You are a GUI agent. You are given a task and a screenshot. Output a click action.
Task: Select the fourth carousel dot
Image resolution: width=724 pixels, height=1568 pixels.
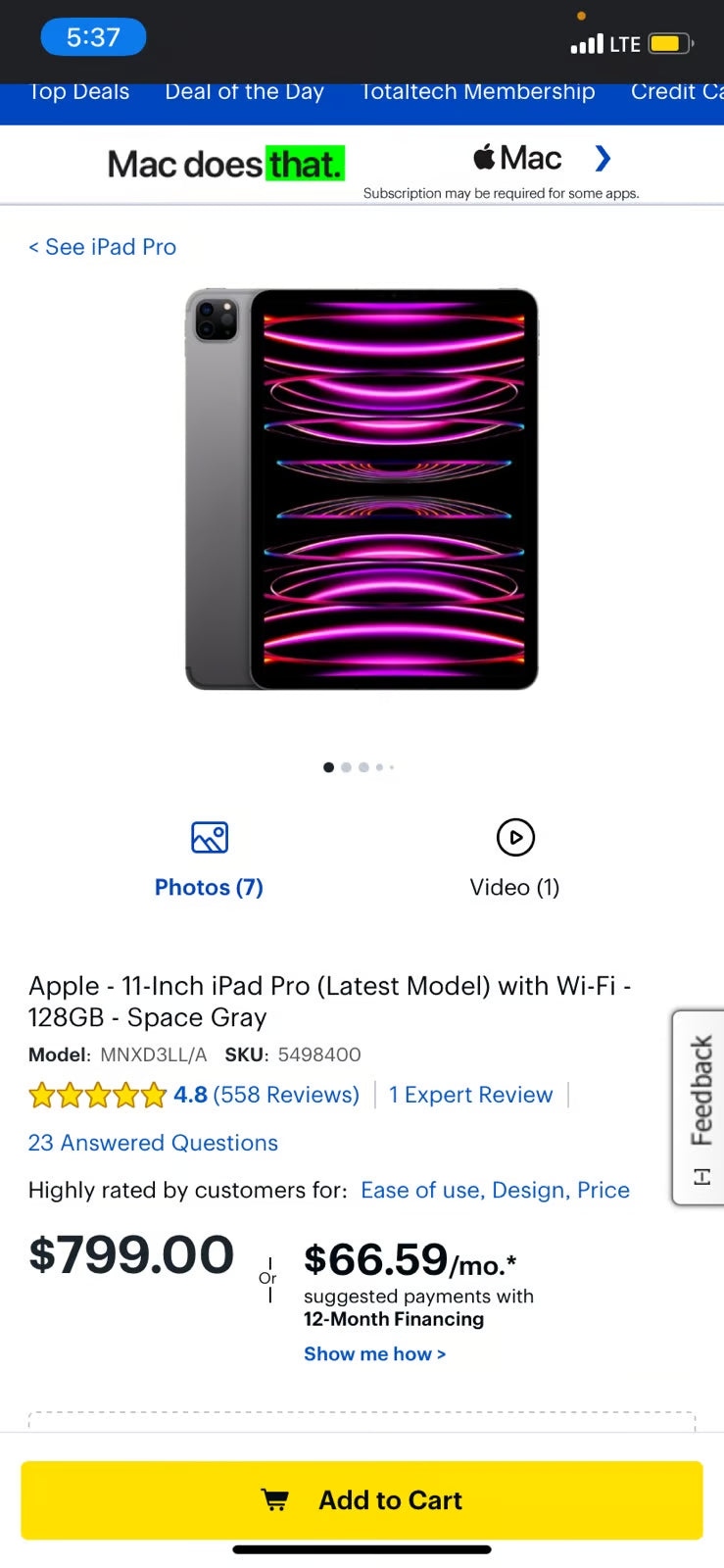point(379,767)
